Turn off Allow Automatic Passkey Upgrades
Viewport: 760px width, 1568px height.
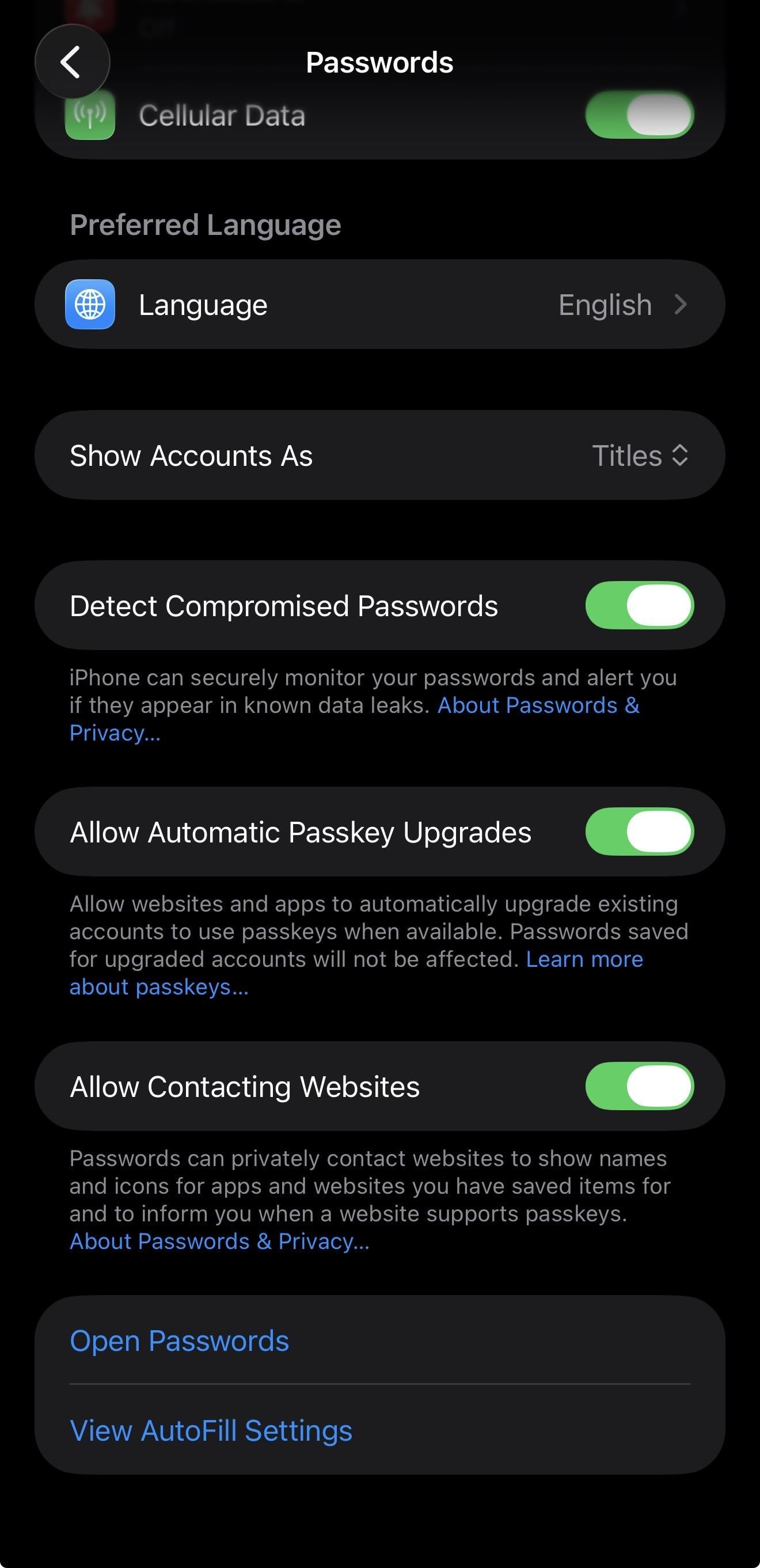click(x=639, y=832)
